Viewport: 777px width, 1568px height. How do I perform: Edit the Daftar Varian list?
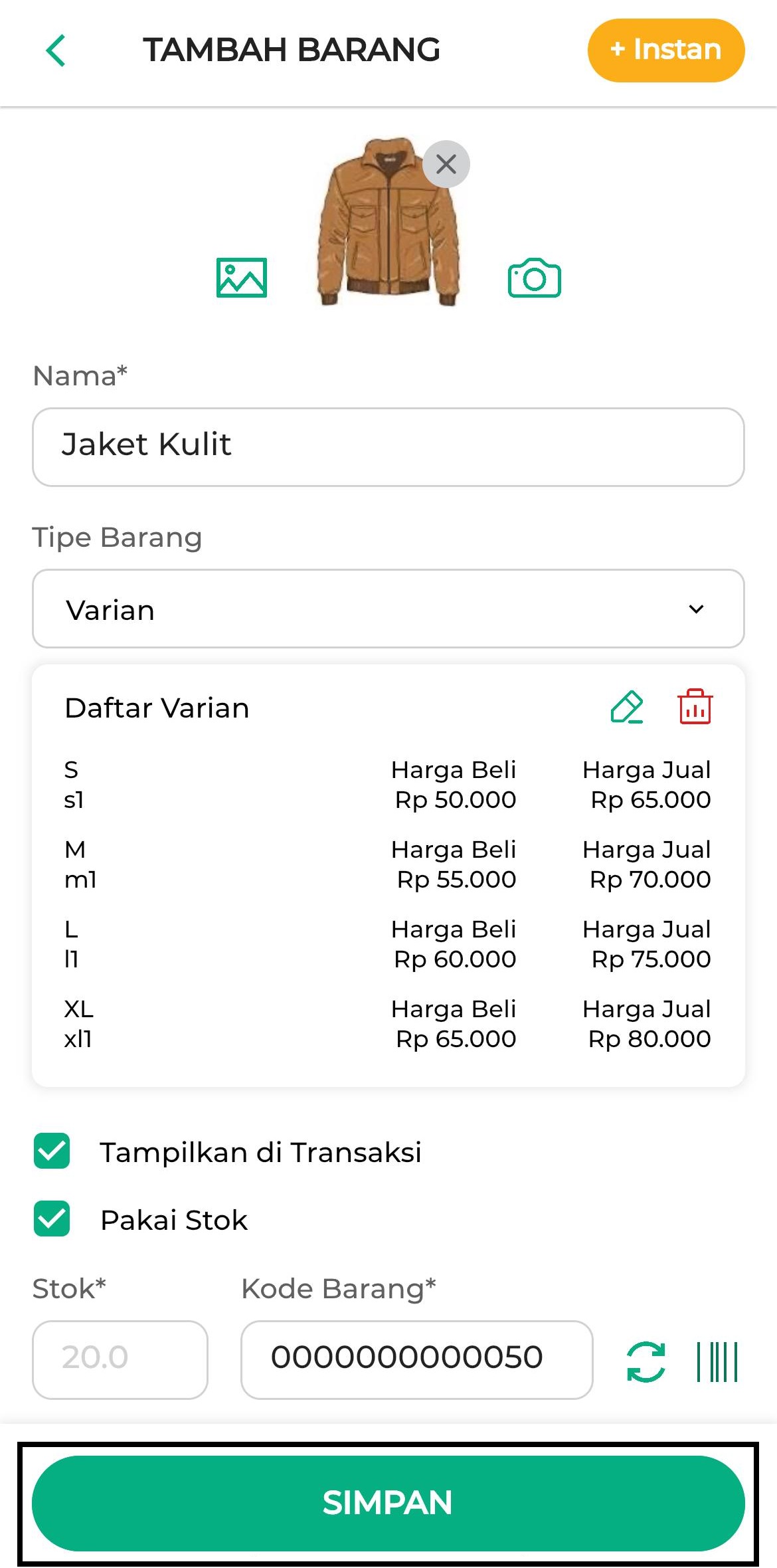(627, 707)
